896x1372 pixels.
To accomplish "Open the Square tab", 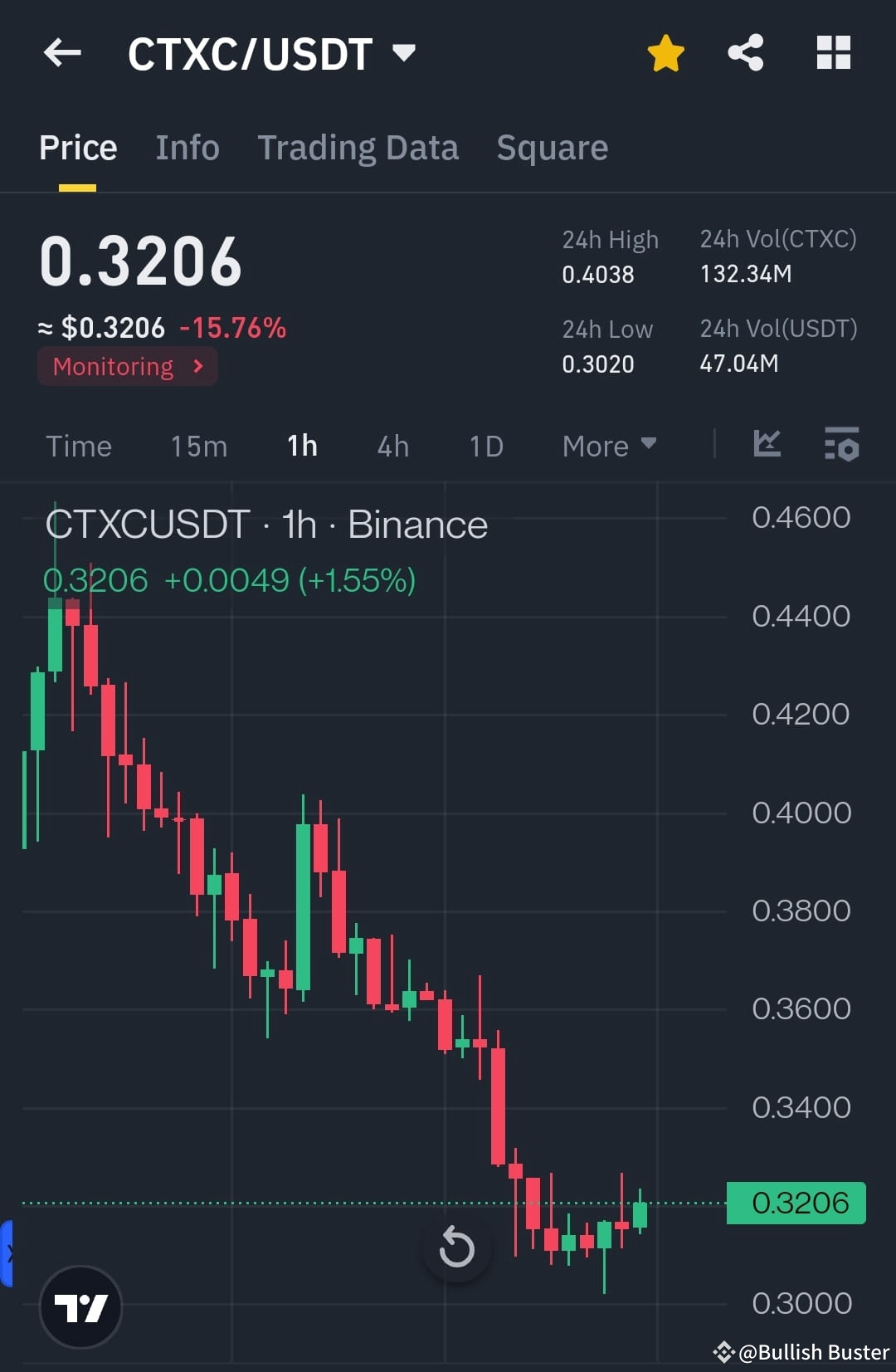I will tap(552, 147).
